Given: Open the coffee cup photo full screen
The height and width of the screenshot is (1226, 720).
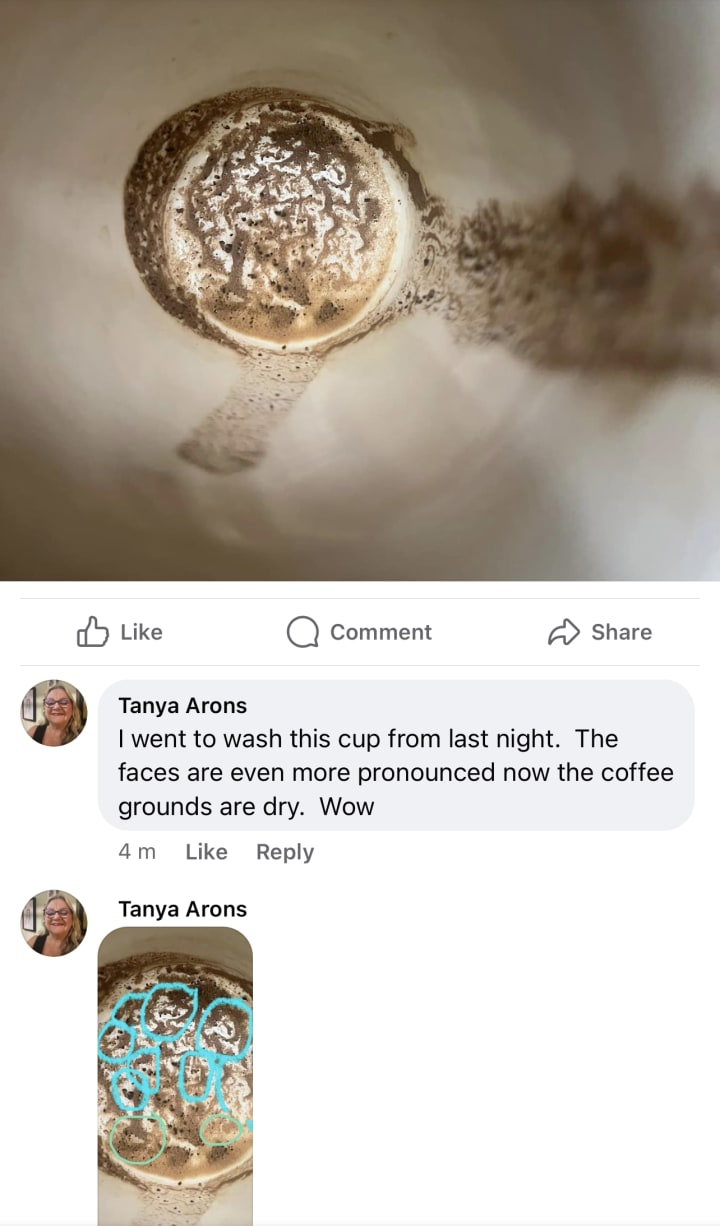Looking at the screenshot, I should [360, 290].
